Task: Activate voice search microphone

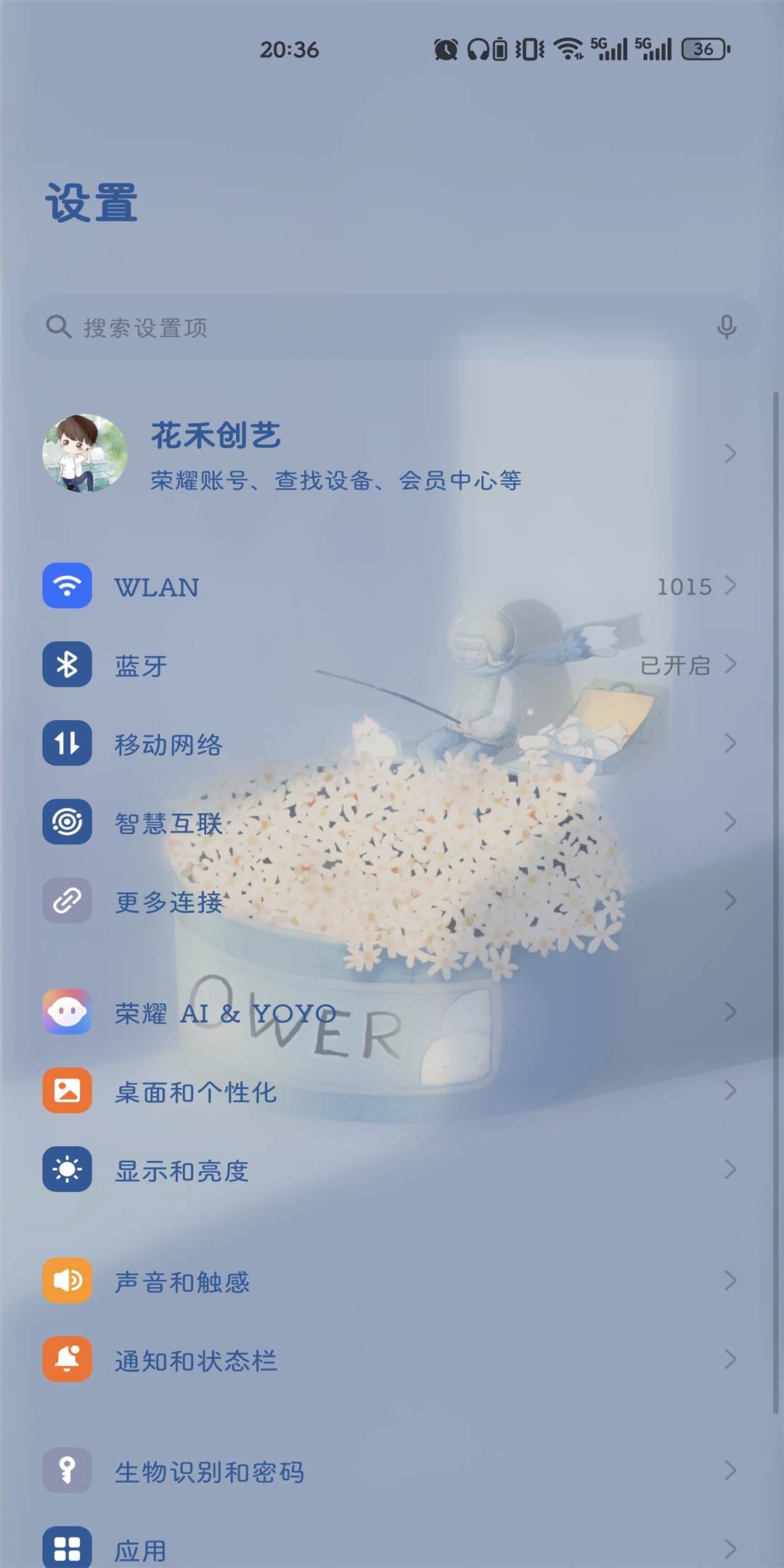Action: (x=726, y=327)
